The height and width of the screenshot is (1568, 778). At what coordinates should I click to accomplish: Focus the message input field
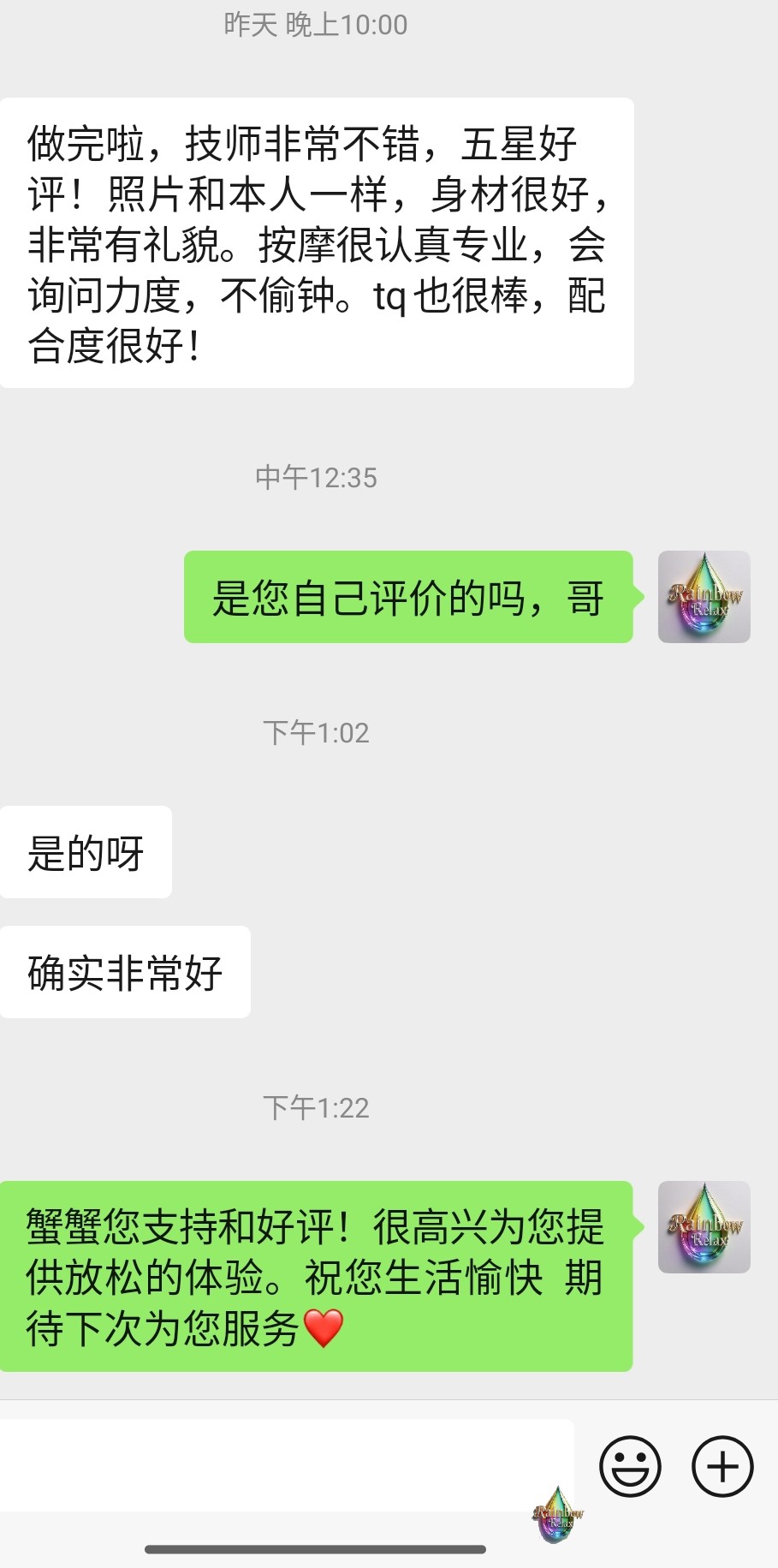pyautogui.click(x=282, y=1465)
